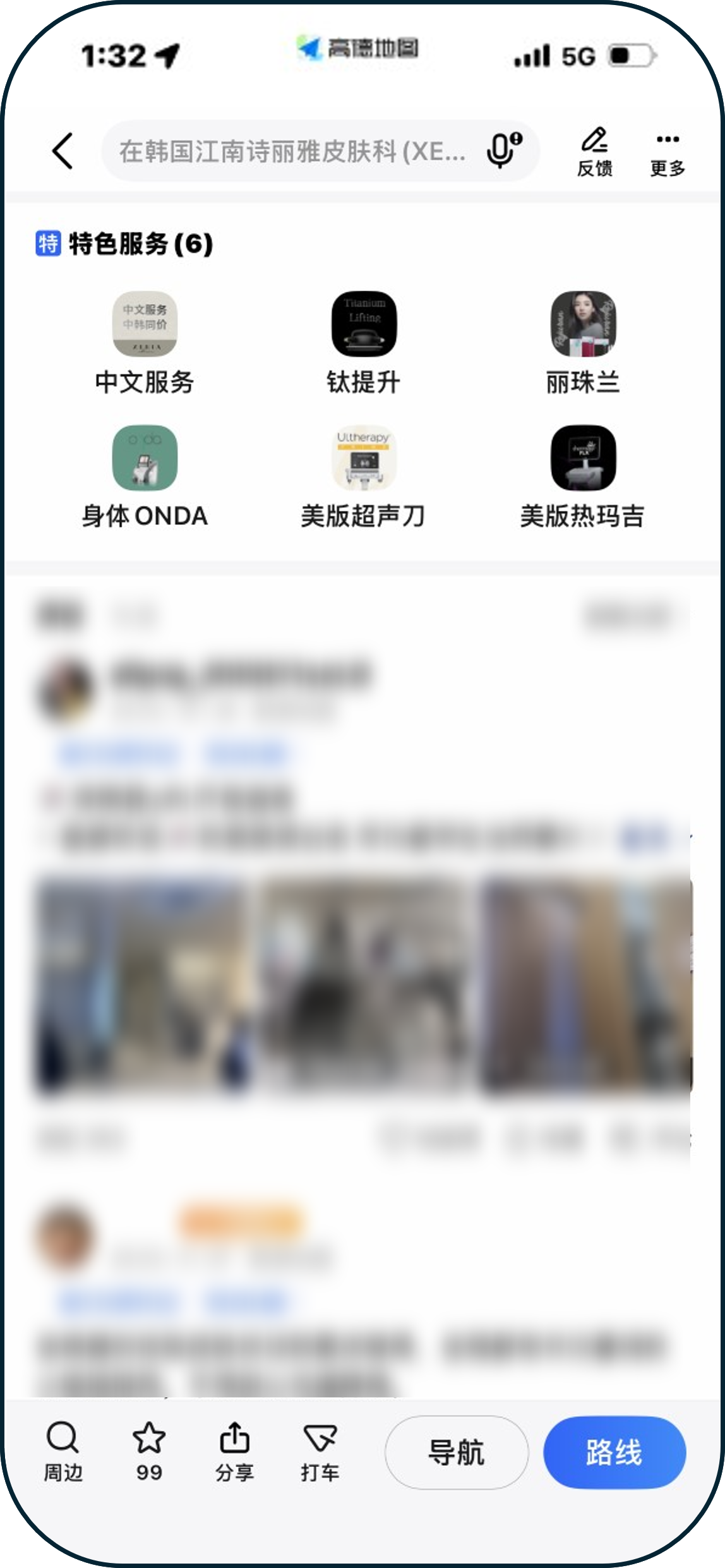Share this location via 分享

[234, 1451]
